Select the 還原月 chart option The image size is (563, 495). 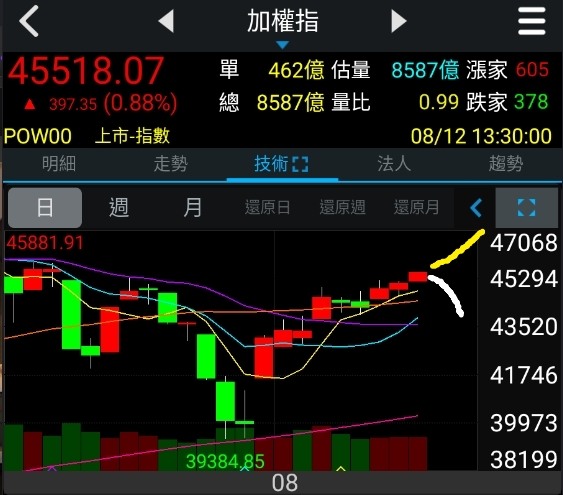pos(417,207)
